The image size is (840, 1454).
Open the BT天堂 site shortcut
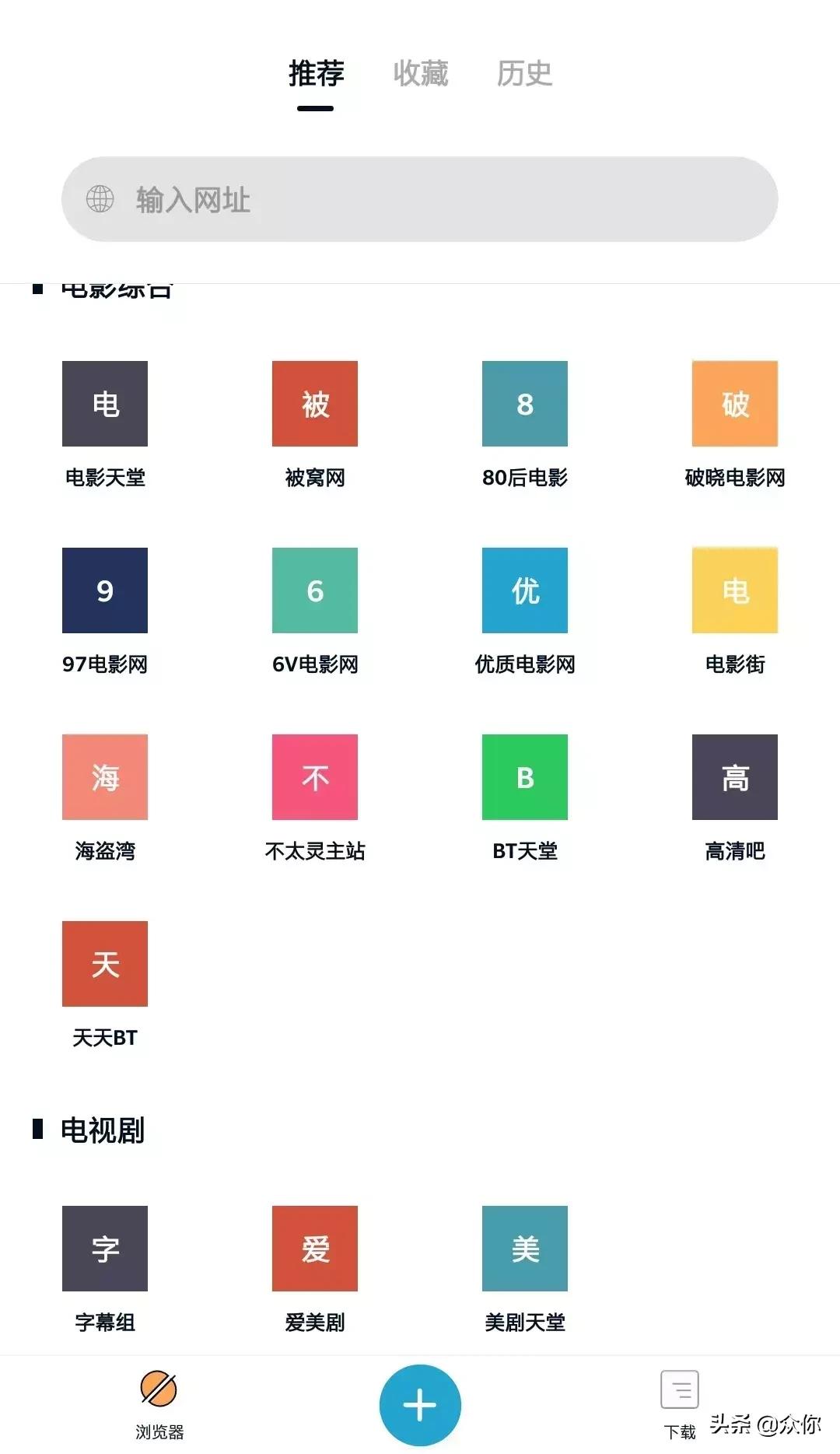(524, 776)
